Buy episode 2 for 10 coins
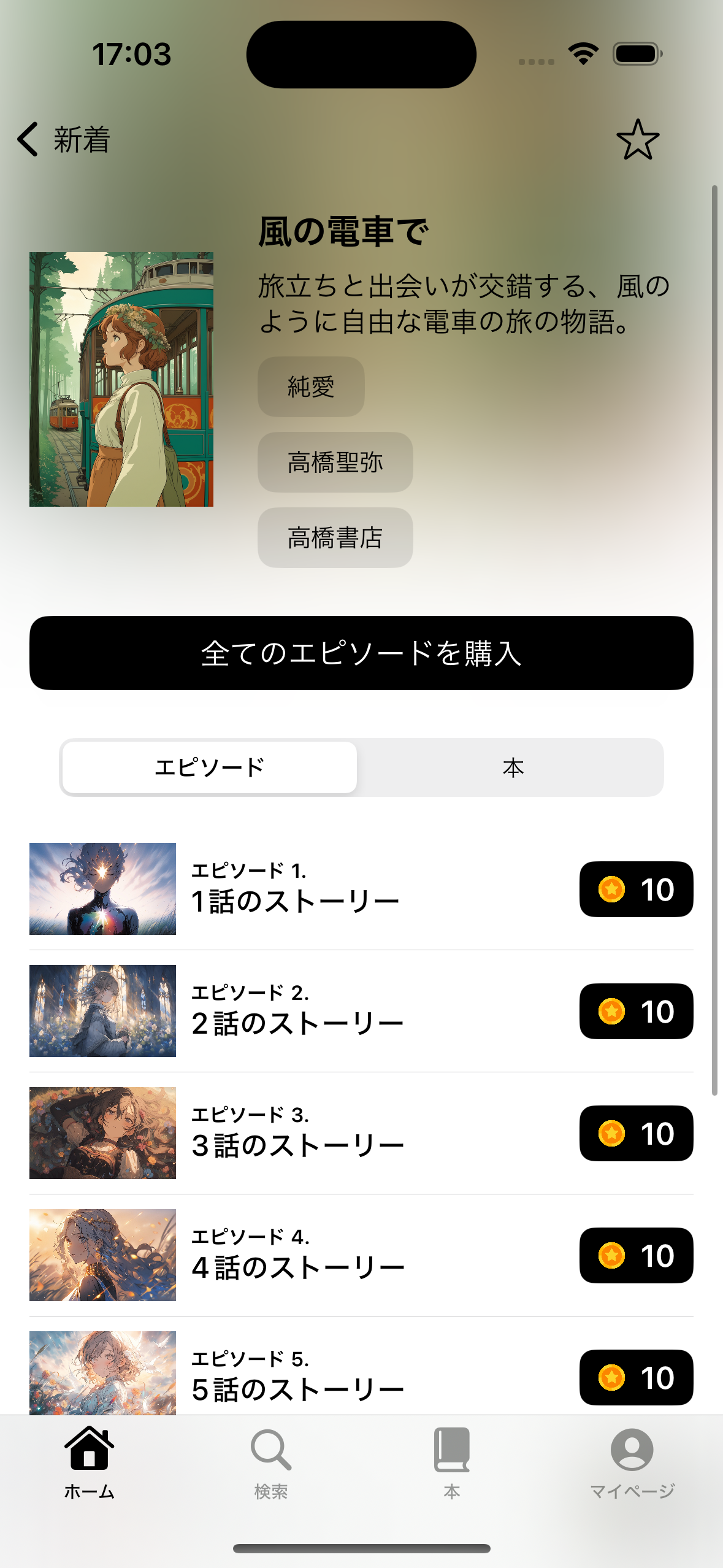Image resolution: width=723 pixels, height=1568 pixels. [x=636, y=1011]
